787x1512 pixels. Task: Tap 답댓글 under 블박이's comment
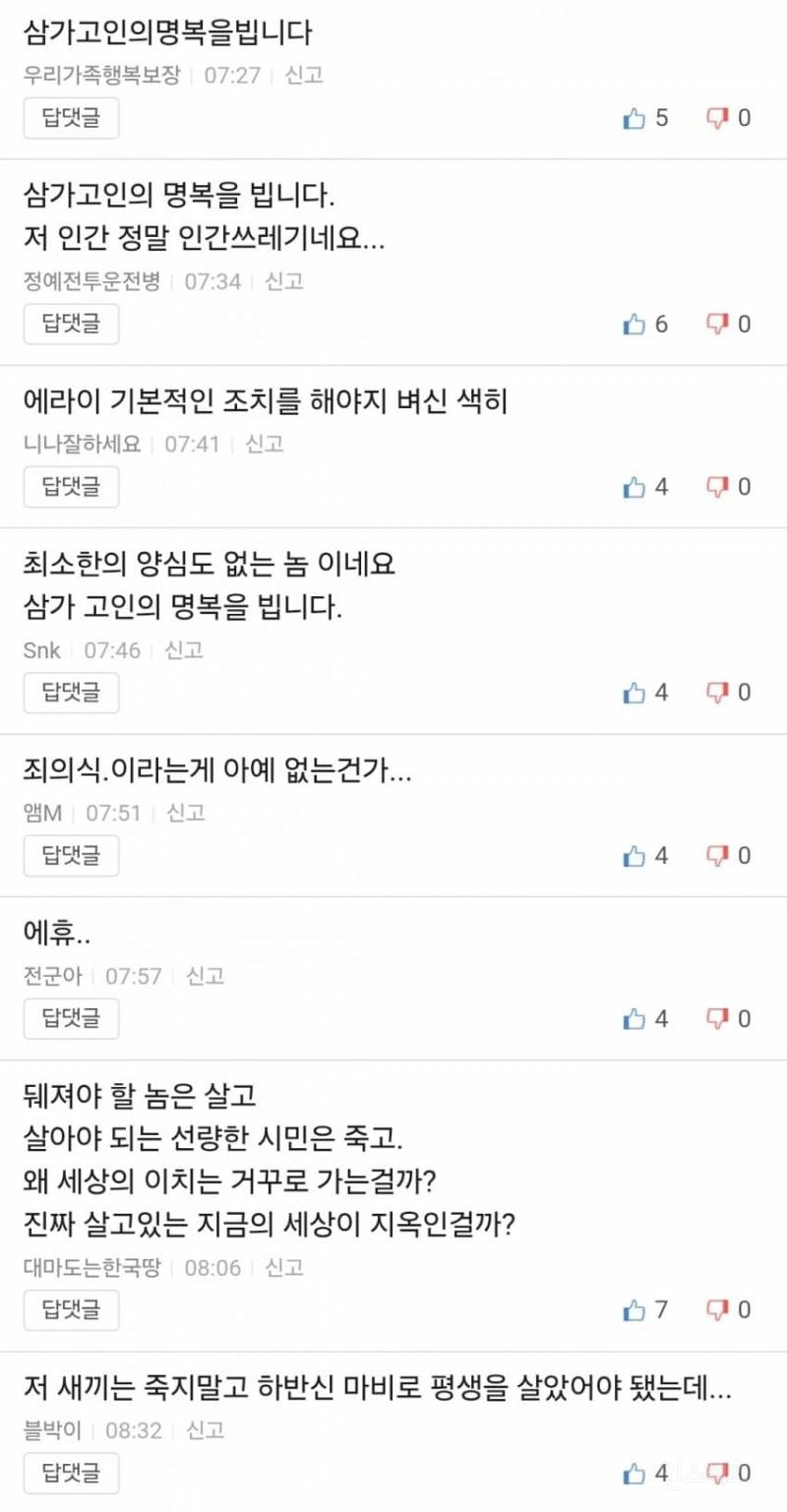[x=71, y=1473]
